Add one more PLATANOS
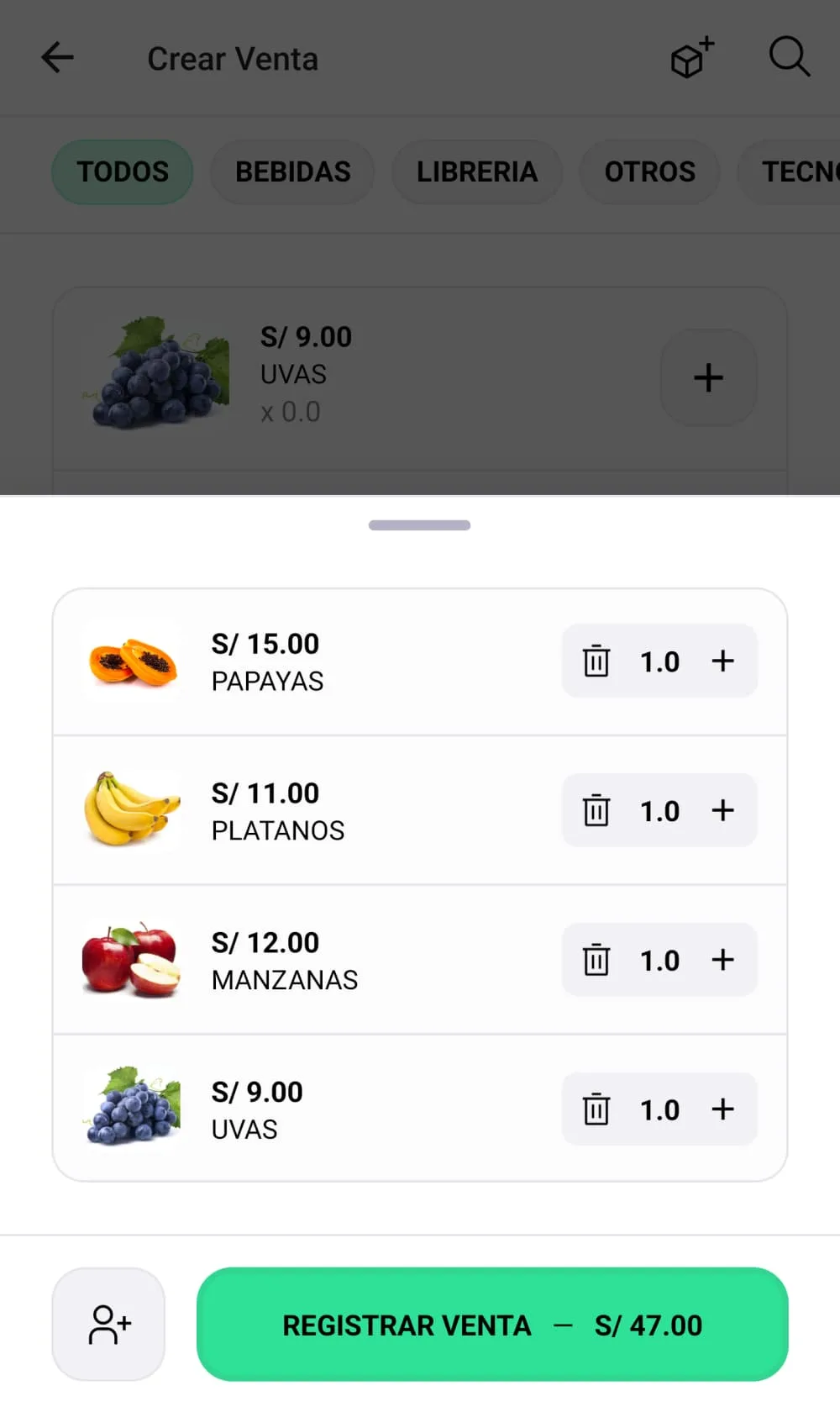 click(x=723, y=810)
